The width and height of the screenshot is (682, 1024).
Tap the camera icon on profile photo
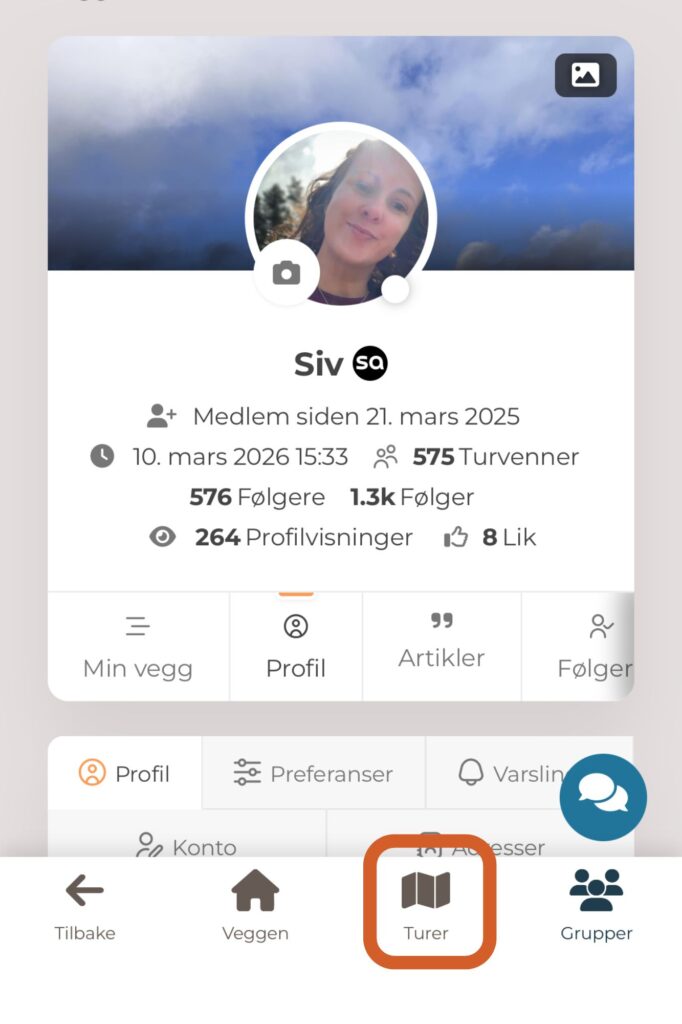click(x=287, y=273)
